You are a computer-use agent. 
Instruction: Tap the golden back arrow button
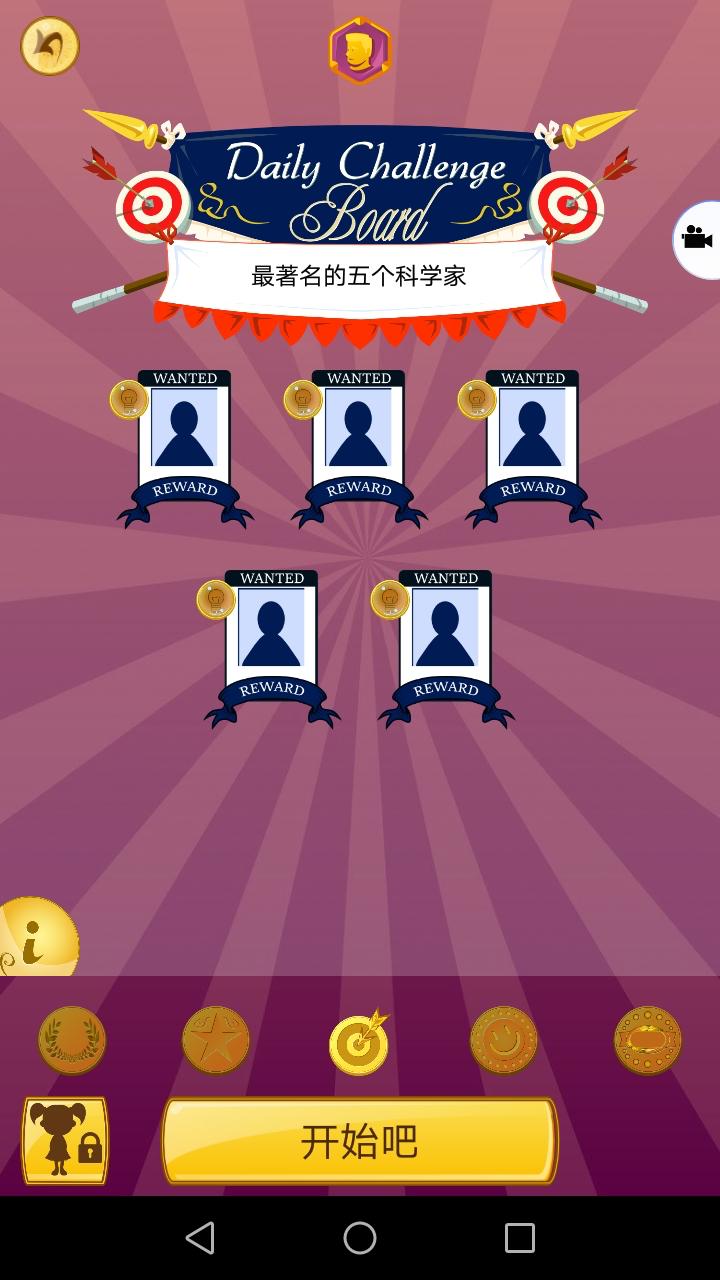point(49,46)
